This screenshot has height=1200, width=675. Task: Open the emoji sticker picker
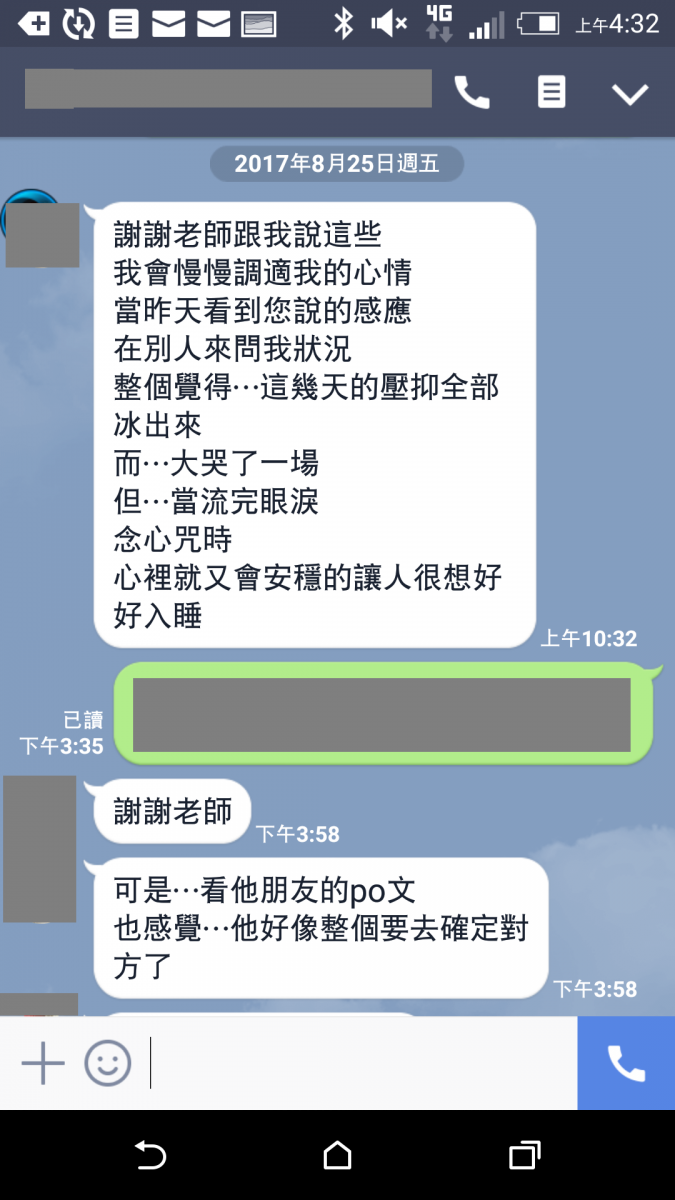(108, 1062)
